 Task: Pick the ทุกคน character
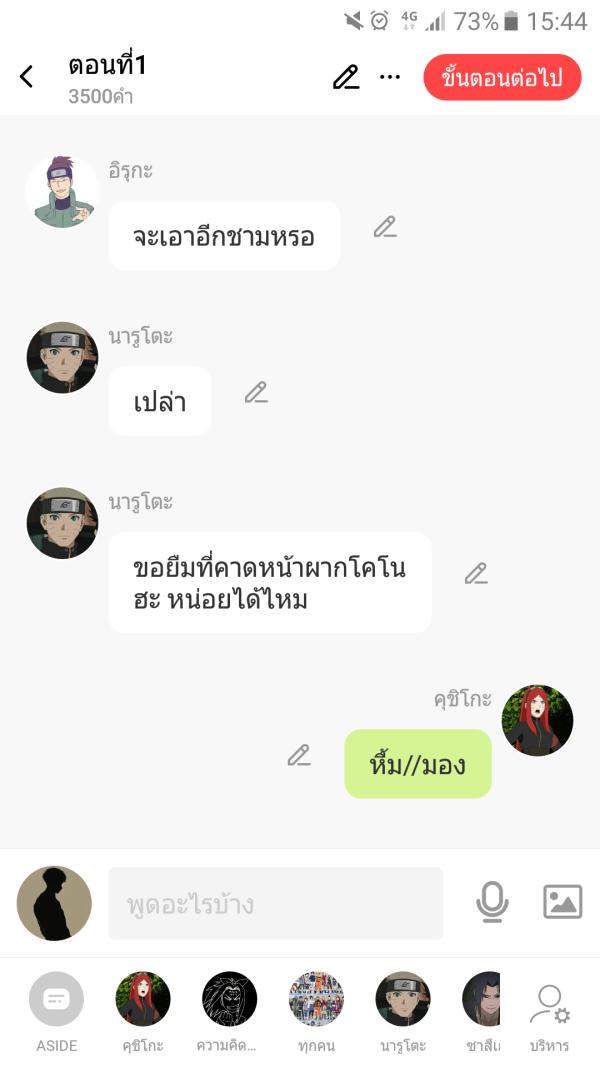click(x=316, y=999)
